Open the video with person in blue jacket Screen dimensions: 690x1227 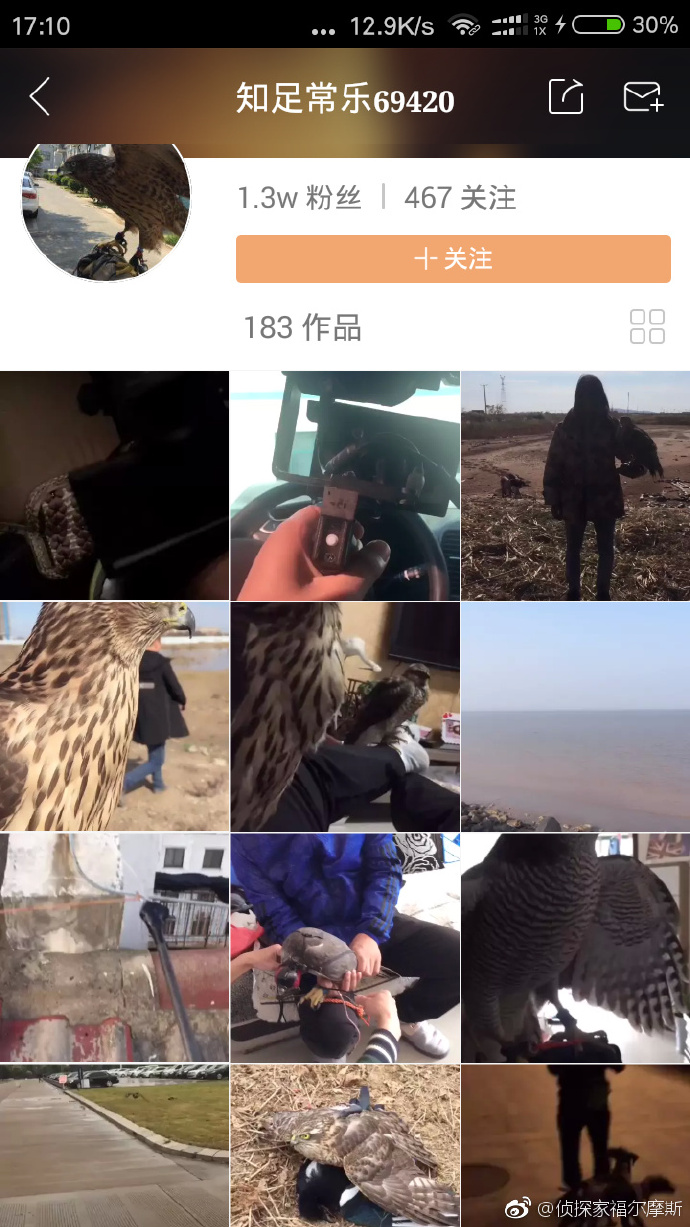[345, 947]
